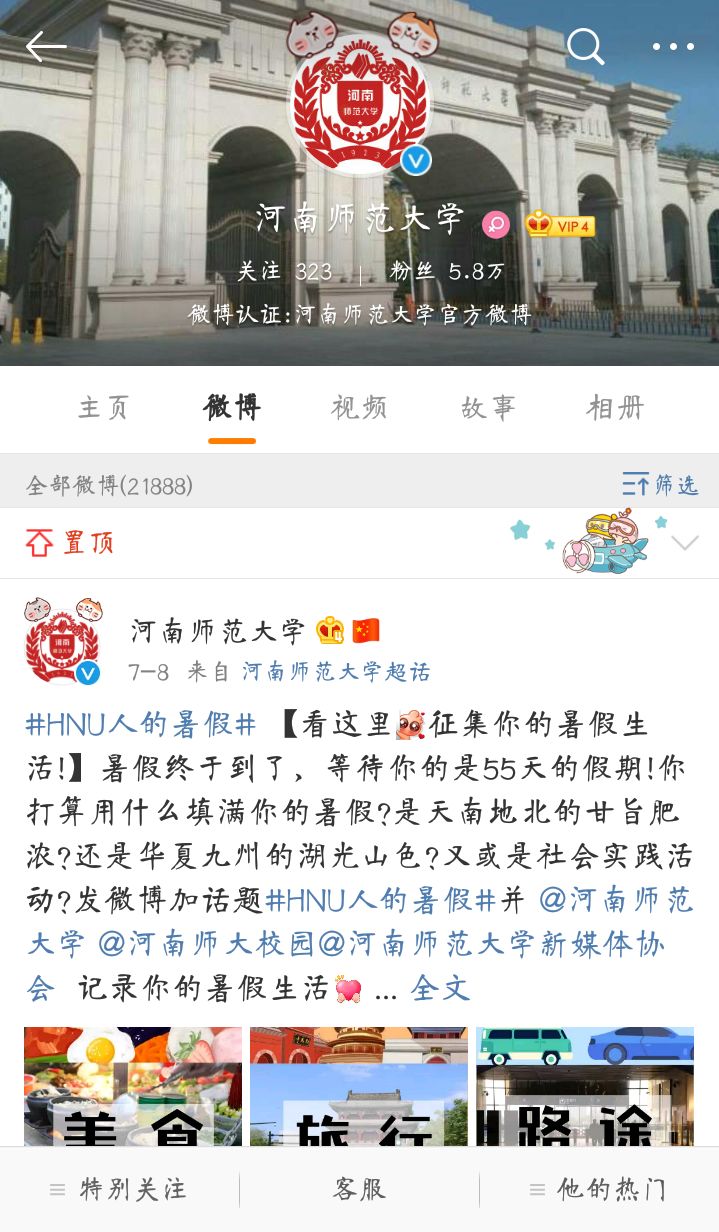
Task: Open the three-dot overflow menu
Action: point(673,46)
